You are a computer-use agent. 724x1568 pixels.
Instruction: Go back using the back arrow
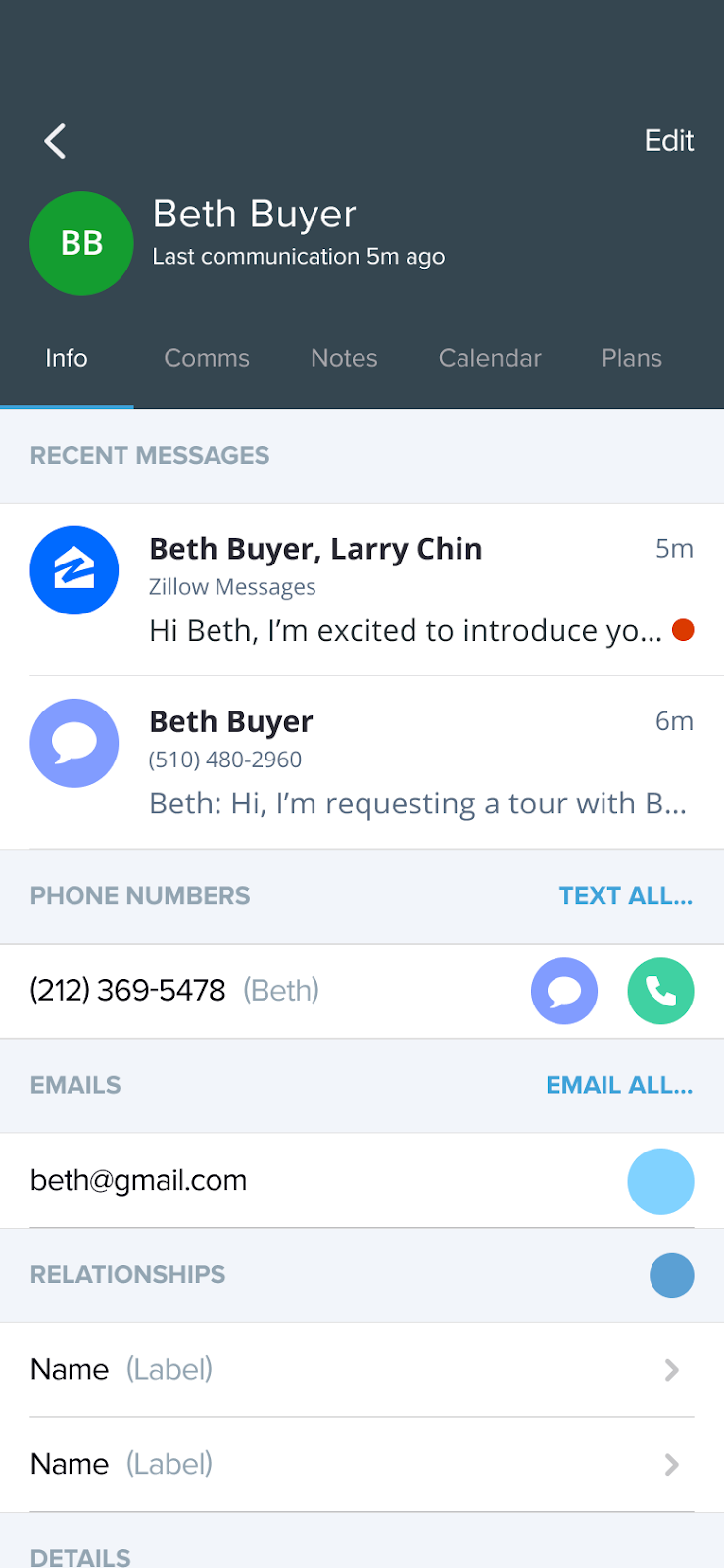coord(56,141)
